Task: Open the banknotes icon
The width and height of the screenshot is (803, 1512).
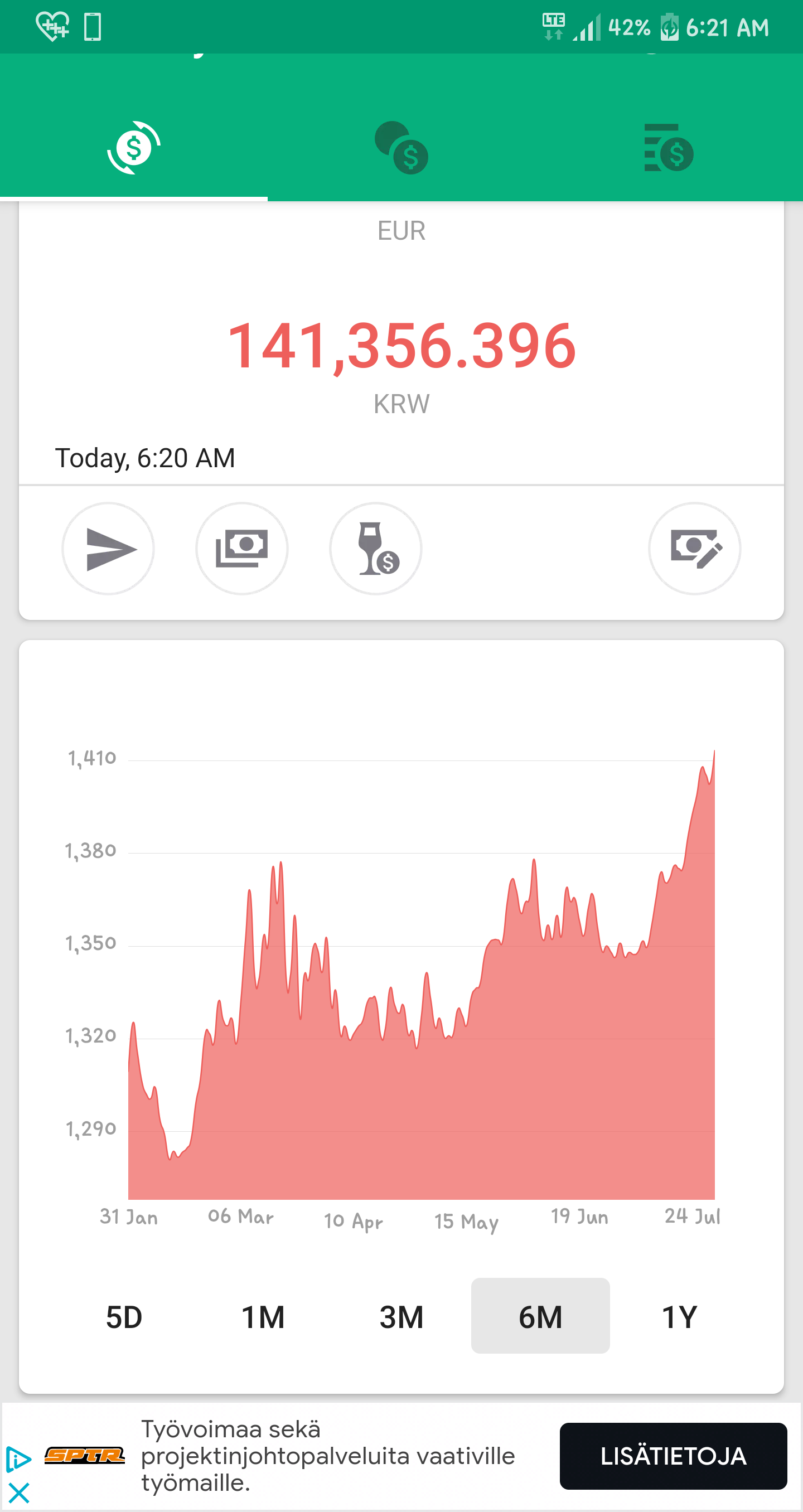Action: (x=242, y=549)
